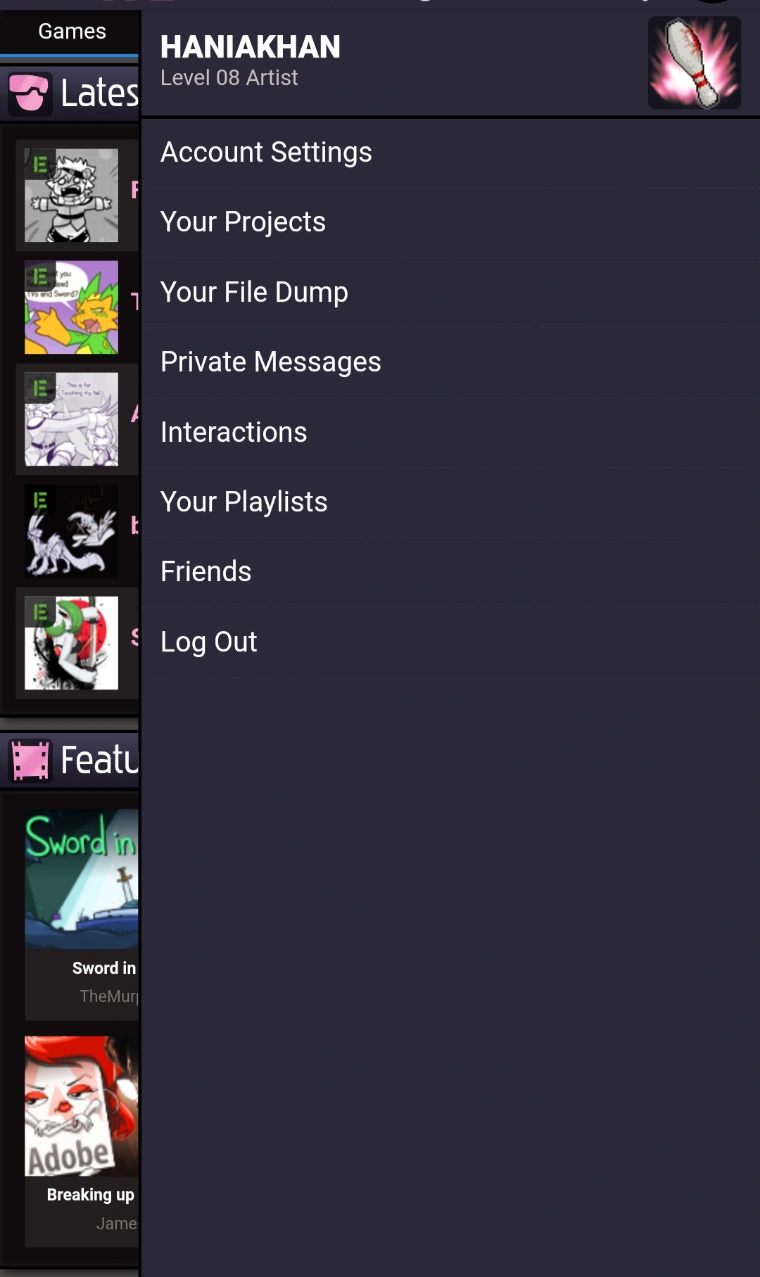This screenshot has width=760, height=1277.
Task: Open Account Settings
Action: pyautogui.click(x=266, y=152)
